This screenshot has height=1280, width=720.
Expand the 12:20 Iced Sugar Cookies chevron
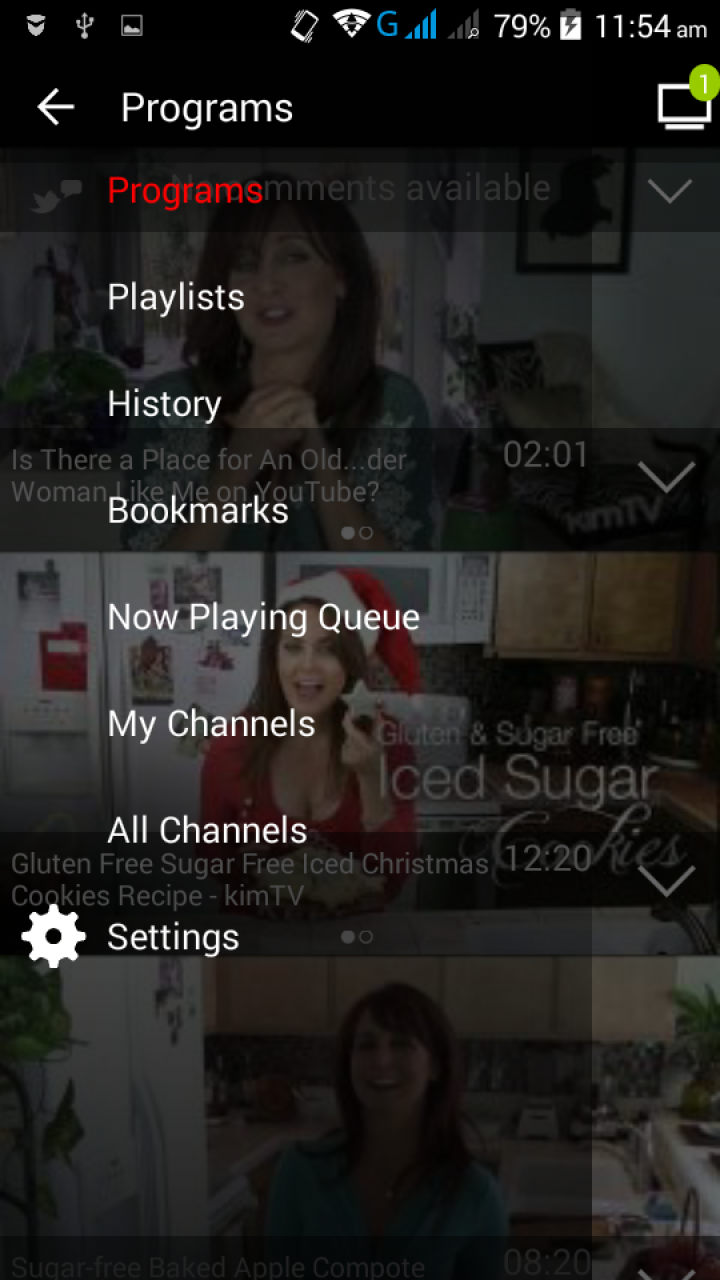click(667, 881)
